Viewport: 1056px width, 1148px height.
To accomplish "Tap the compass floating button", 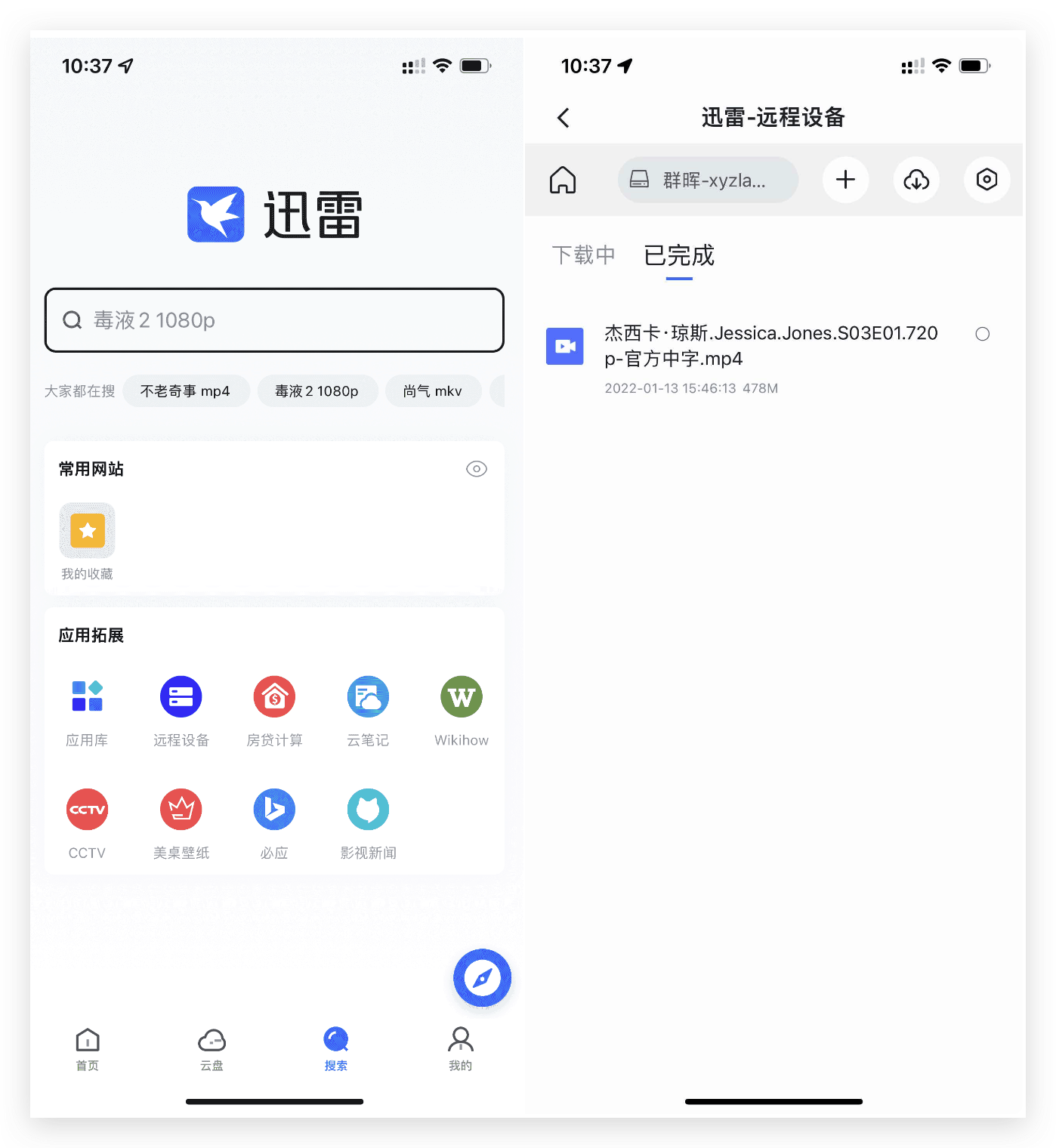I will pos(482,978).
